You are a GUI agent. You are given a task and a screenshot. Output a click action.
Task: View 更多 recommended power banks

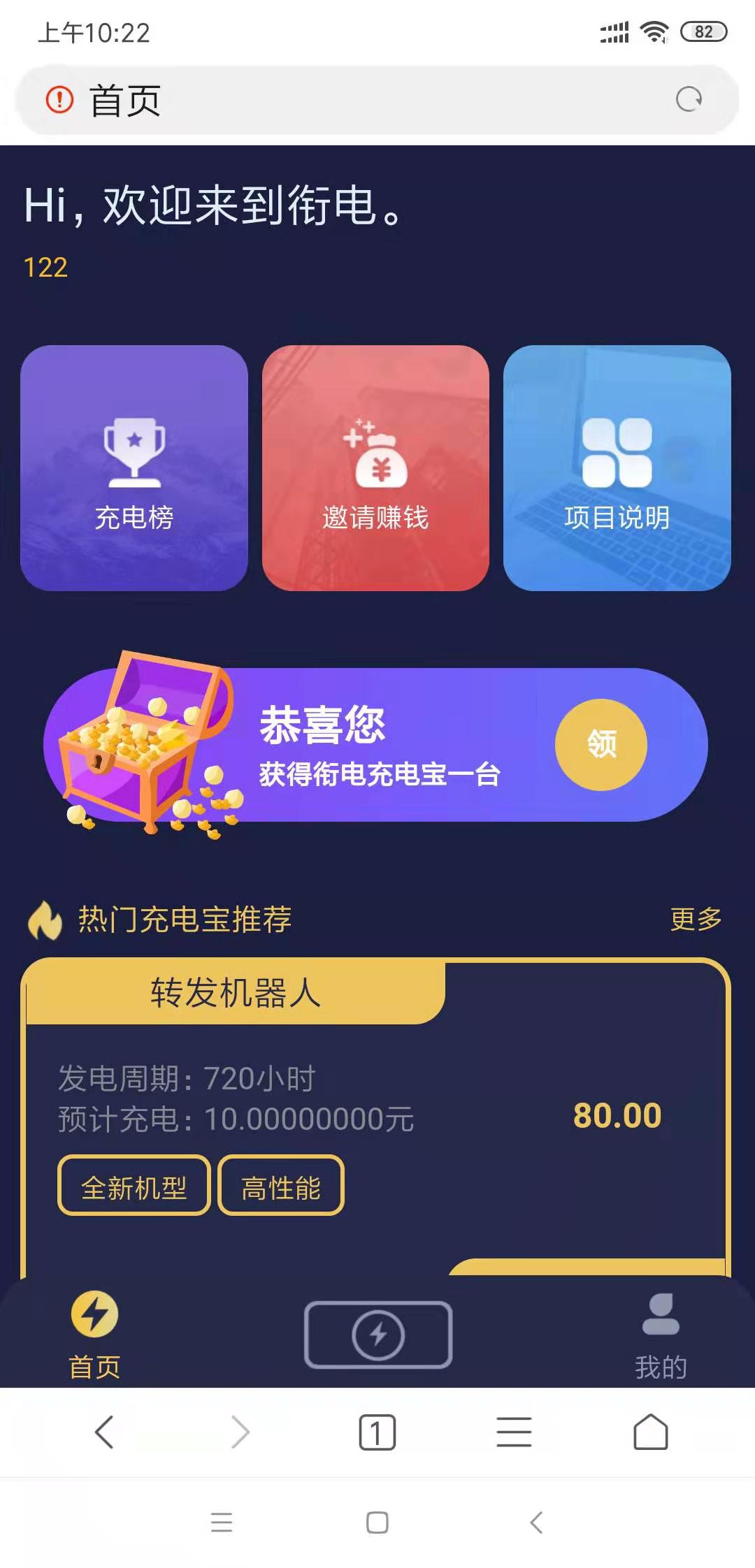point(695,919)
